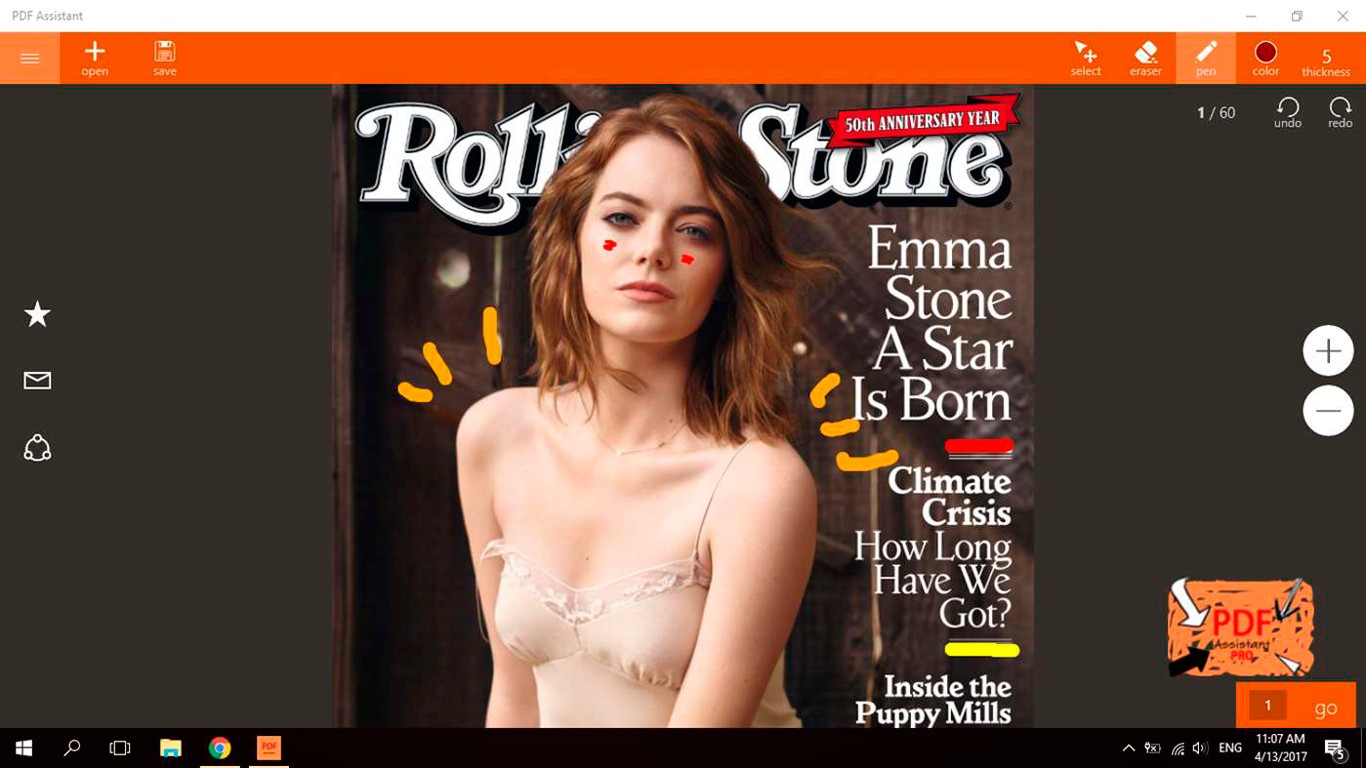Open the Windows Start menu
The width and height of the screenshot is (1366, 768).
[x=24, y=748]
